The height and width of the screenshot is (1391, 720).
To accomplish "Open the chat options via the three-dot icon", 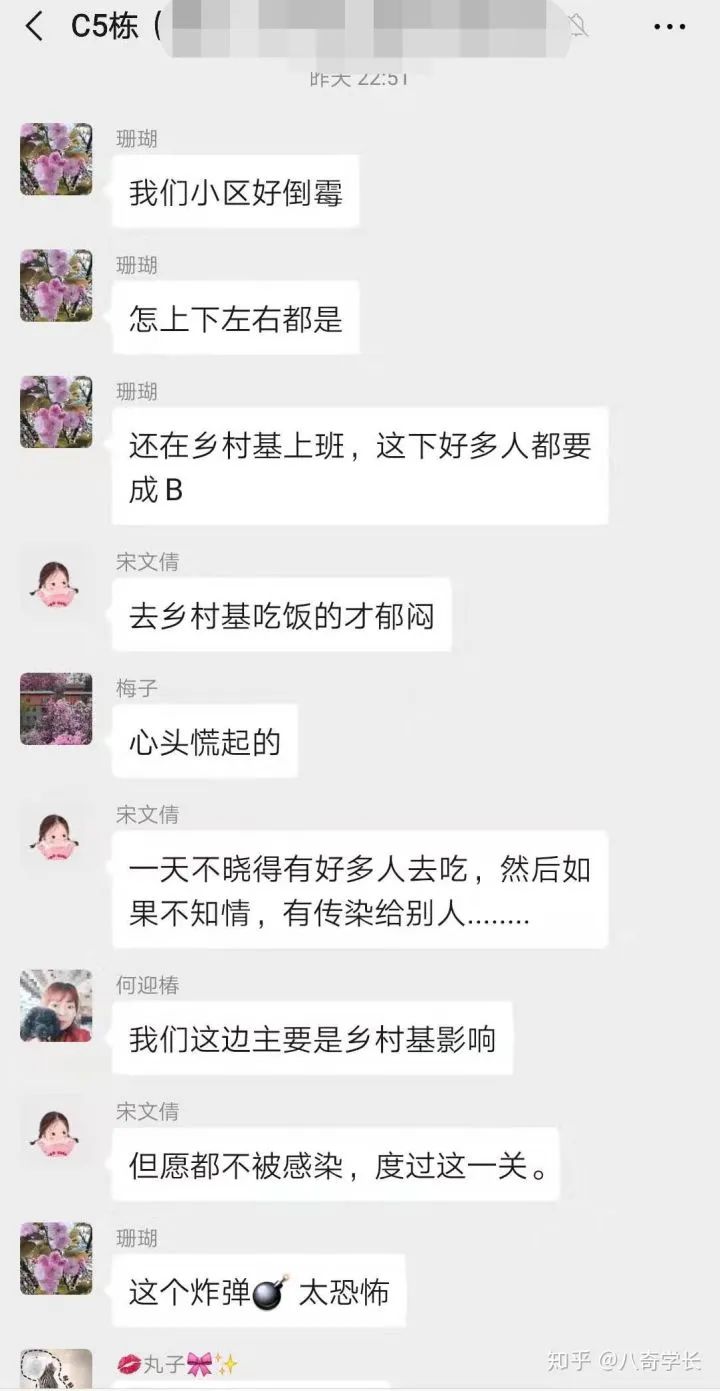I will [668, 27].
